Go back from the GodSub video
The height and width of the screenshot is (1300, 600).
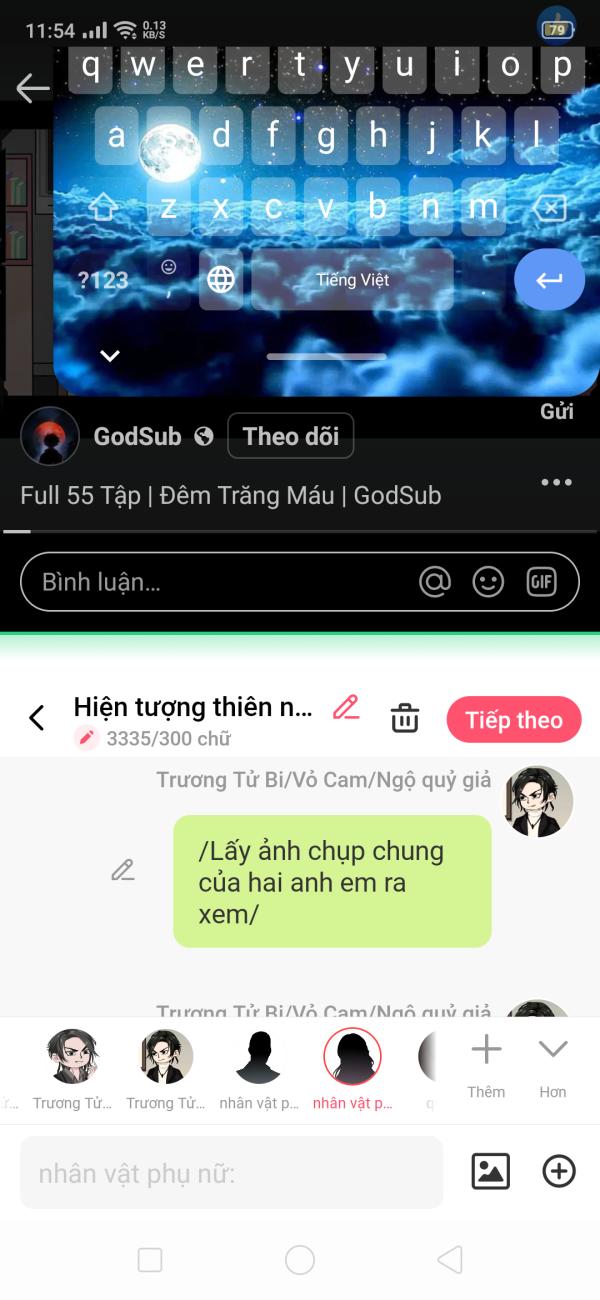point(32,89)
